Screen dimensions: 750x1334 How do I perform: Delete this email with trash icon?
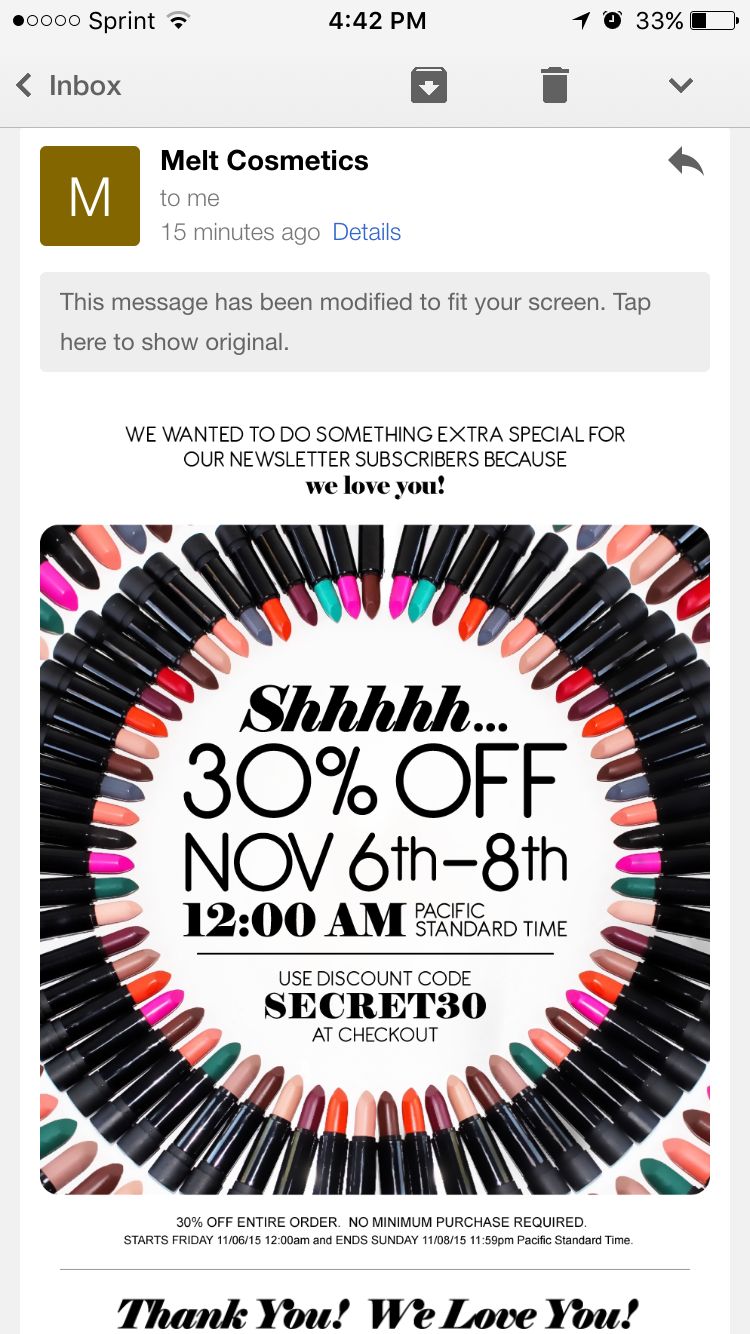(x=555, y=85)
